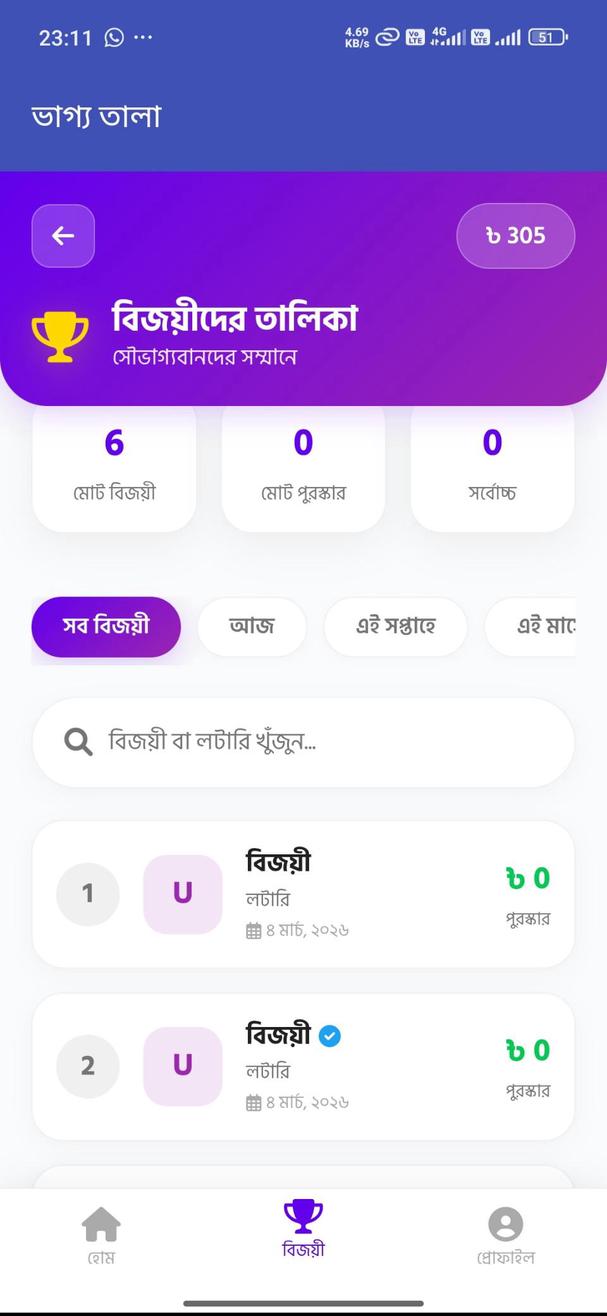Filter winners by আজ
607x1316 pixels.
tap(251, 627)
